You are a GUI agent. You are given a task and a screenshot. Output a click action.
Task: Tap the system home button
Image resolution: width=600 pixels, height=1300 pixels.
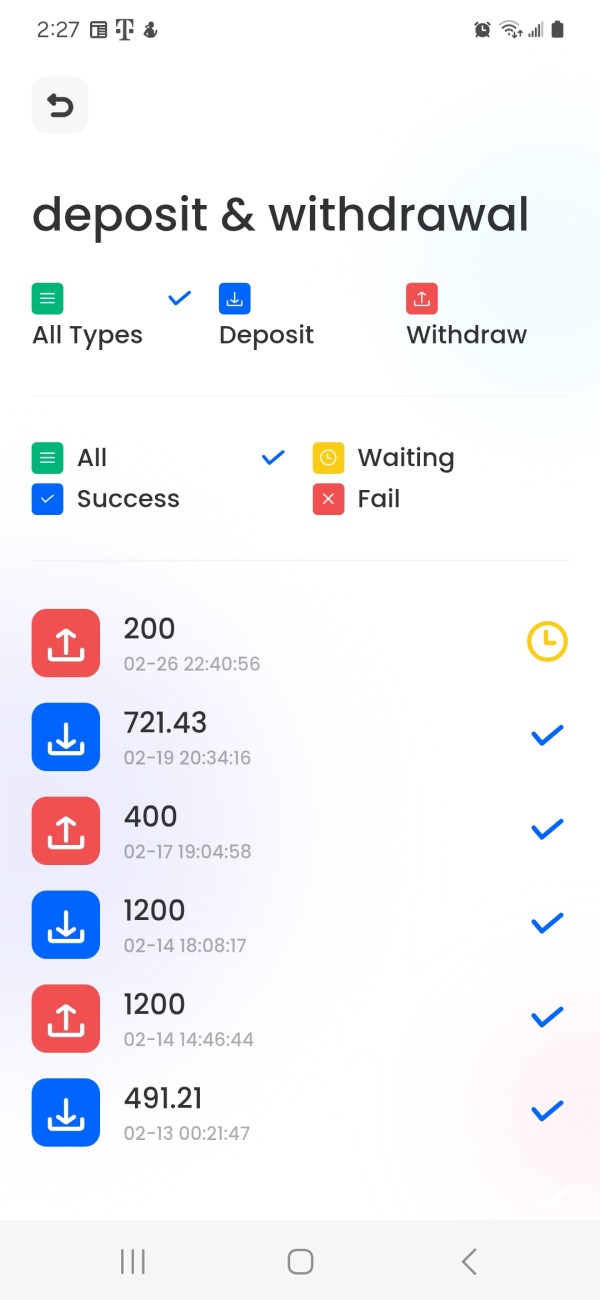pyautogui.click(x=300, y=1261)
